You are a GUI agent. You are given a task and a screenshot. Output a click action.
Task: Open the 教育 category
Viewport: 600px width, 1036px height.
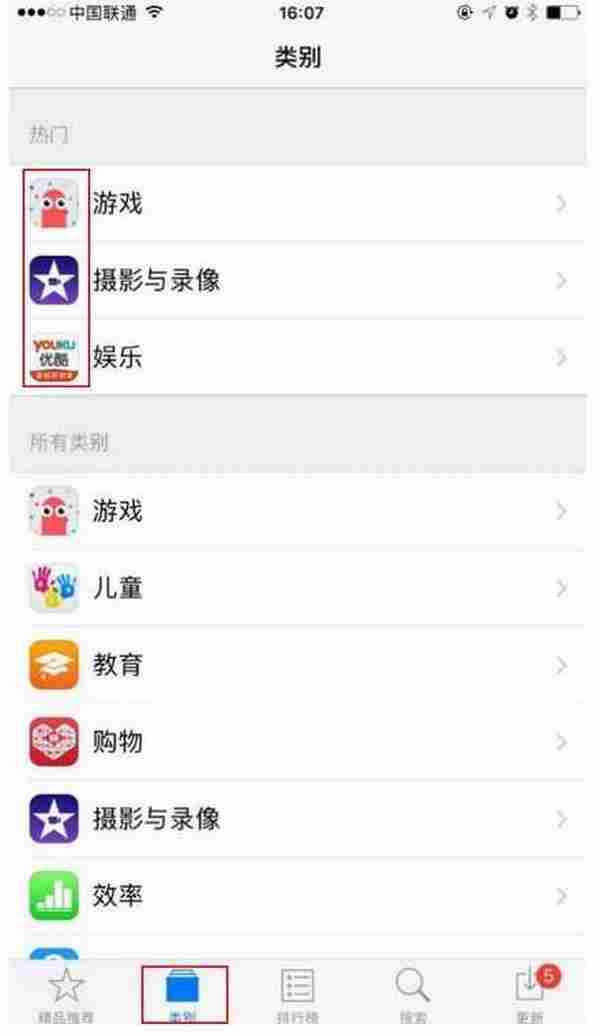pyautogui.click(x=300, y=665)
